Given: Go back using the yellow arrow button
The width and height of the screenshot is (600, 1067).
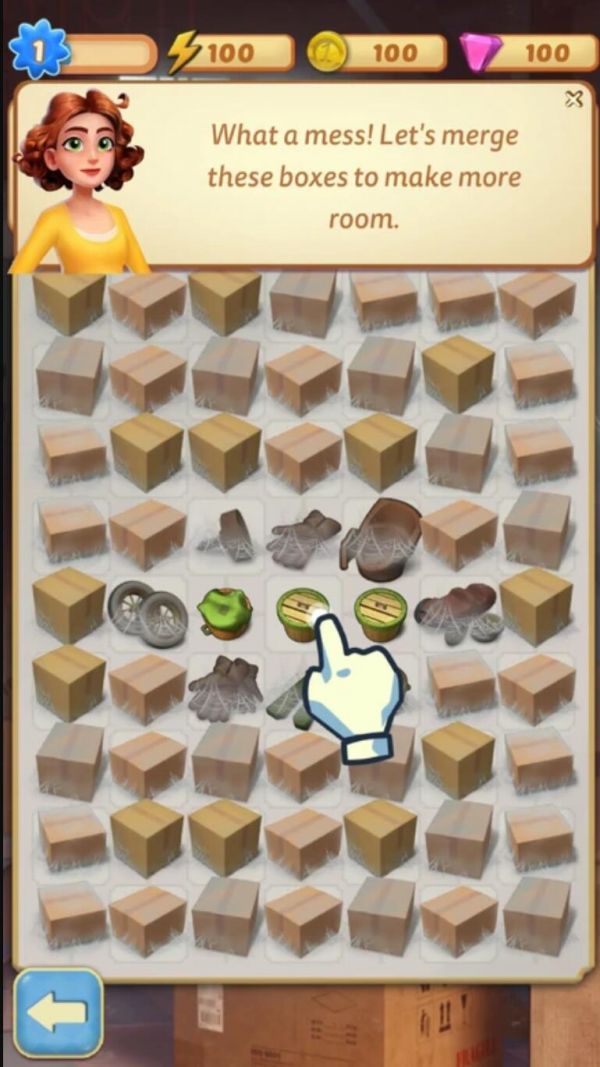Looking at the screenshot, I should point(58,1014).
